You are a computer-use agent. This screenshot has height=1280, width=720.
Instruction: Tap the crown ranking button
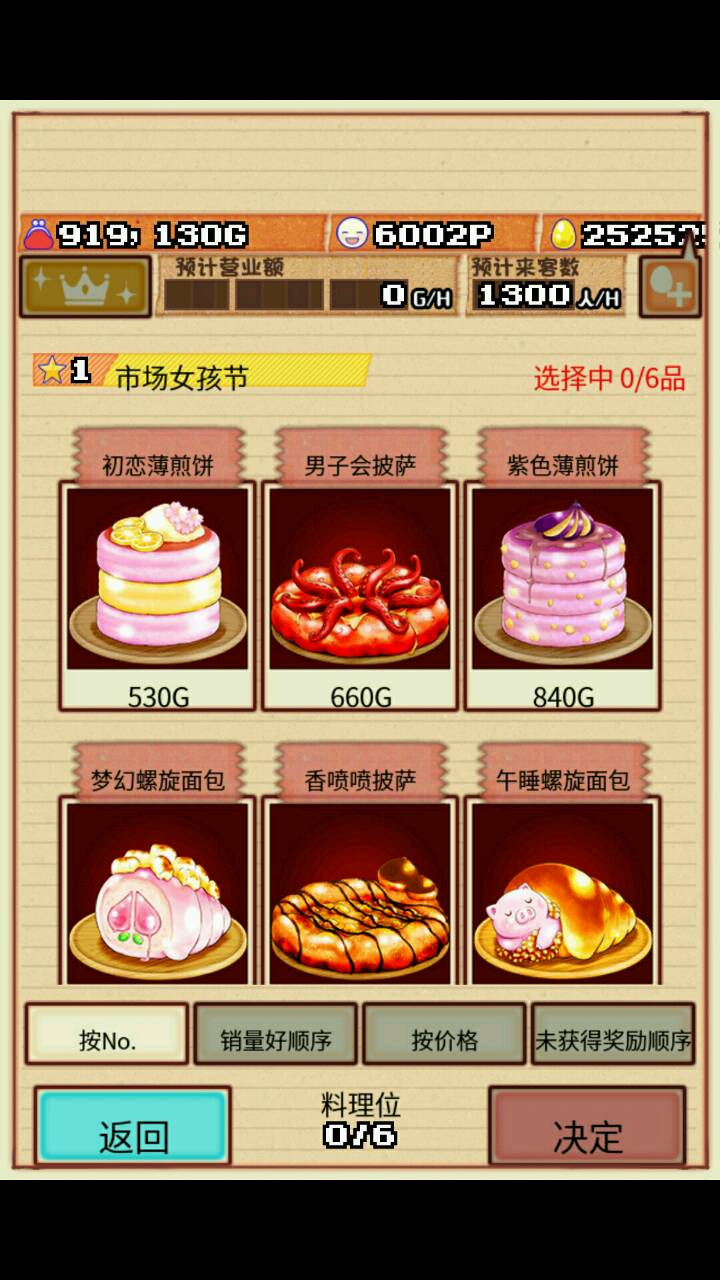(85, 286)
